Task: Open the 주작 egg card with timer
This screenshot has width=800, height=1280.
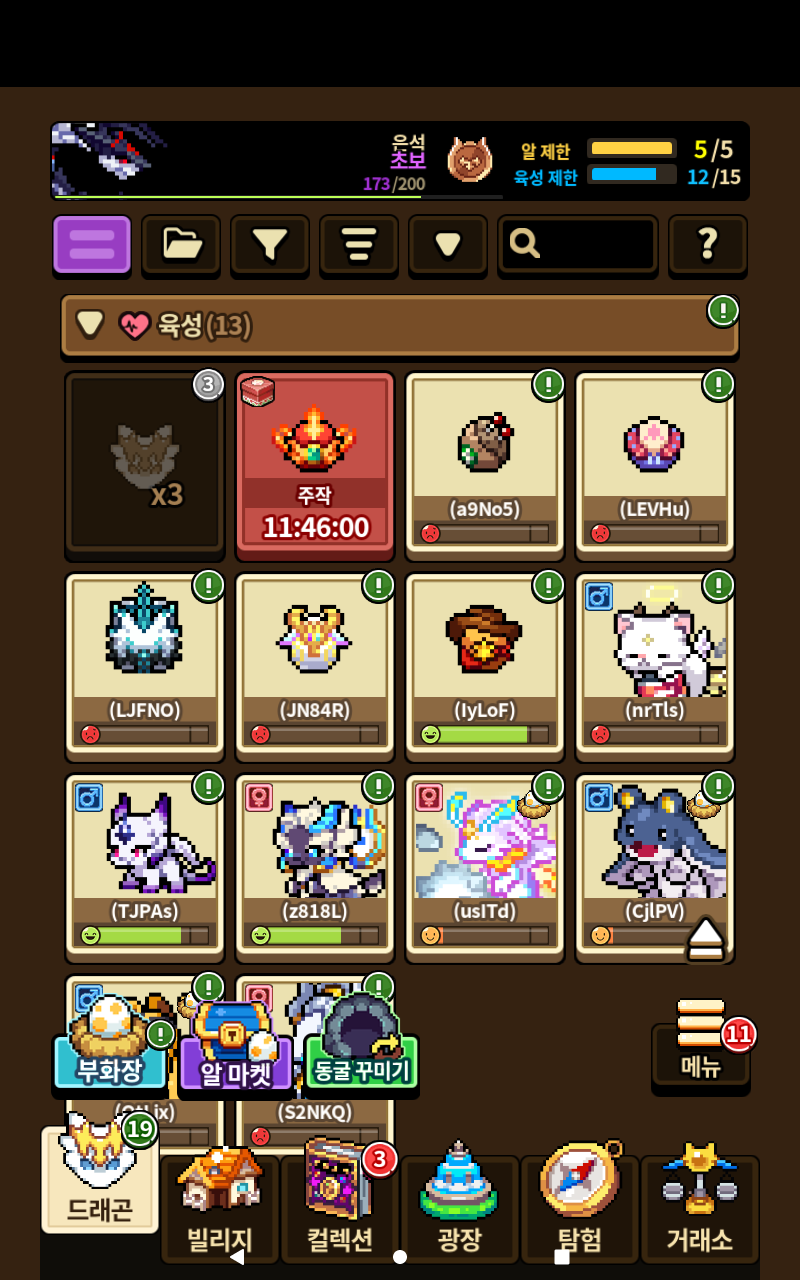Action: [x=315, y=463]
